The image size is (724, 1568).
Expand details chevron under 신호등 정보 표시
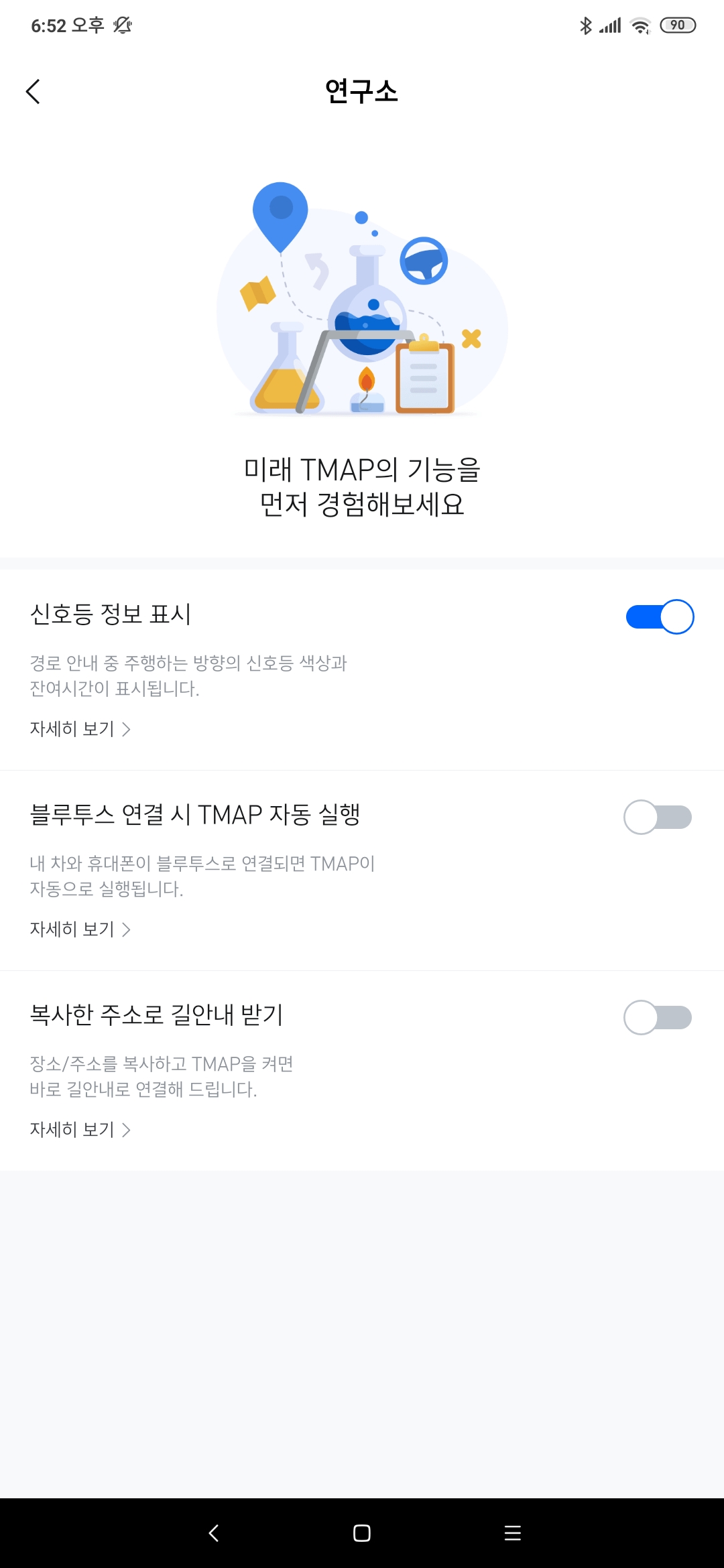click(x=127, y=728)
